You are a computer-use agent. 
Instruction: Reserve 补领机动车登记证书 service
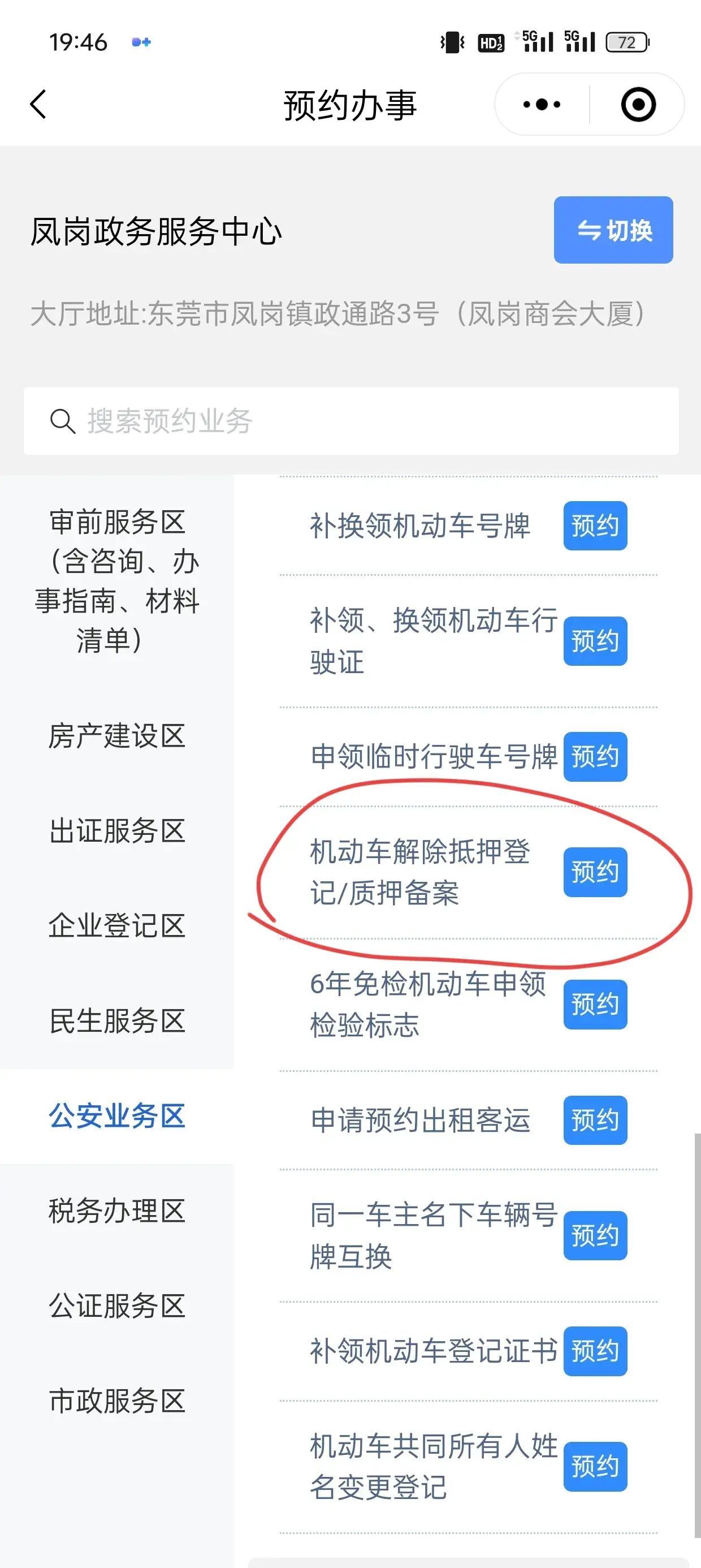click(x=595, y=1351)
